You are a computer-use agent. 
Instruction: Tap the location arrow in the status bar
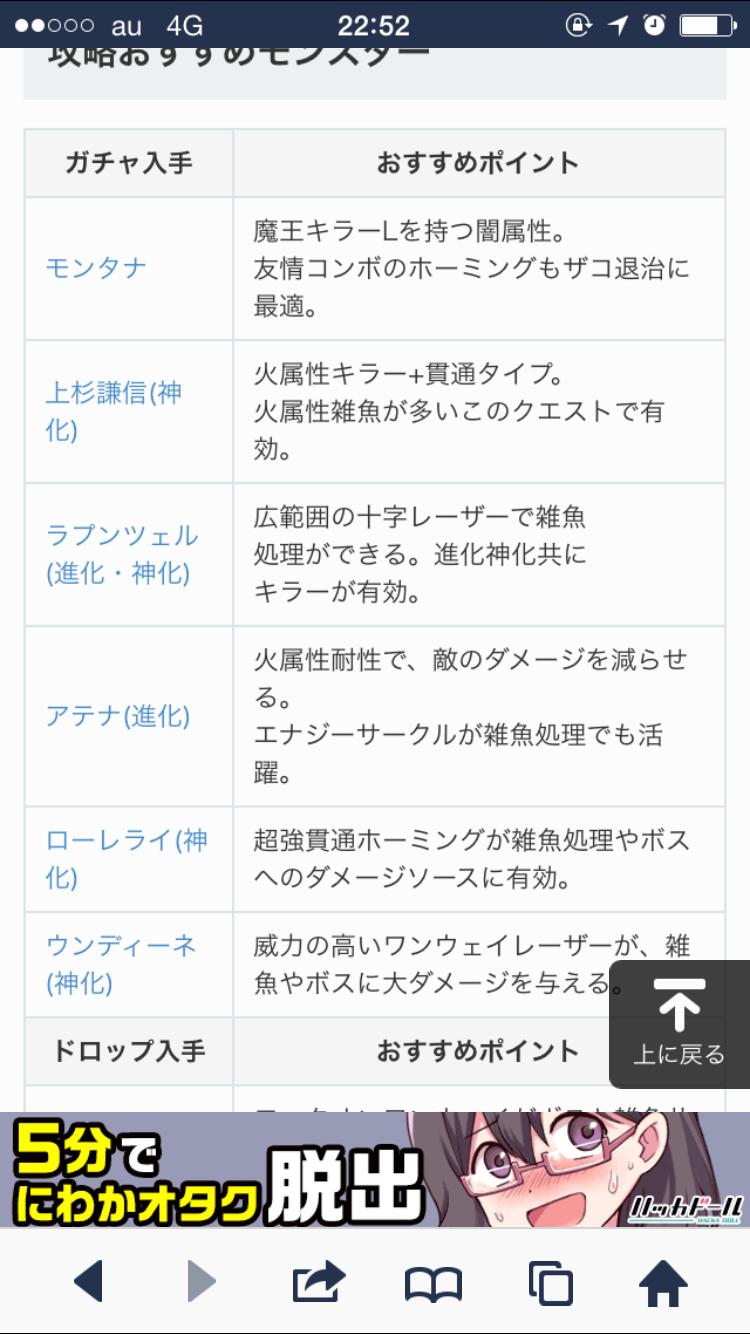617,23
